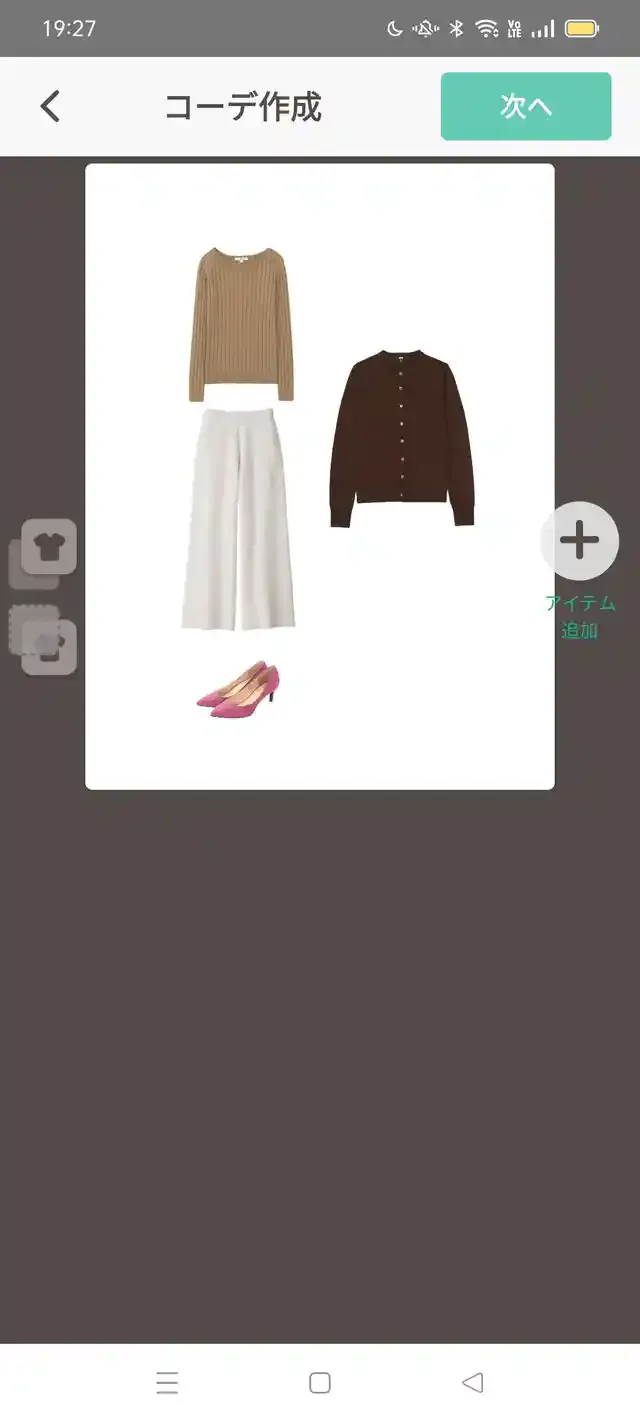Select the pink pumps
This screenshot has height=1422, width=640.
coord(238,687)
